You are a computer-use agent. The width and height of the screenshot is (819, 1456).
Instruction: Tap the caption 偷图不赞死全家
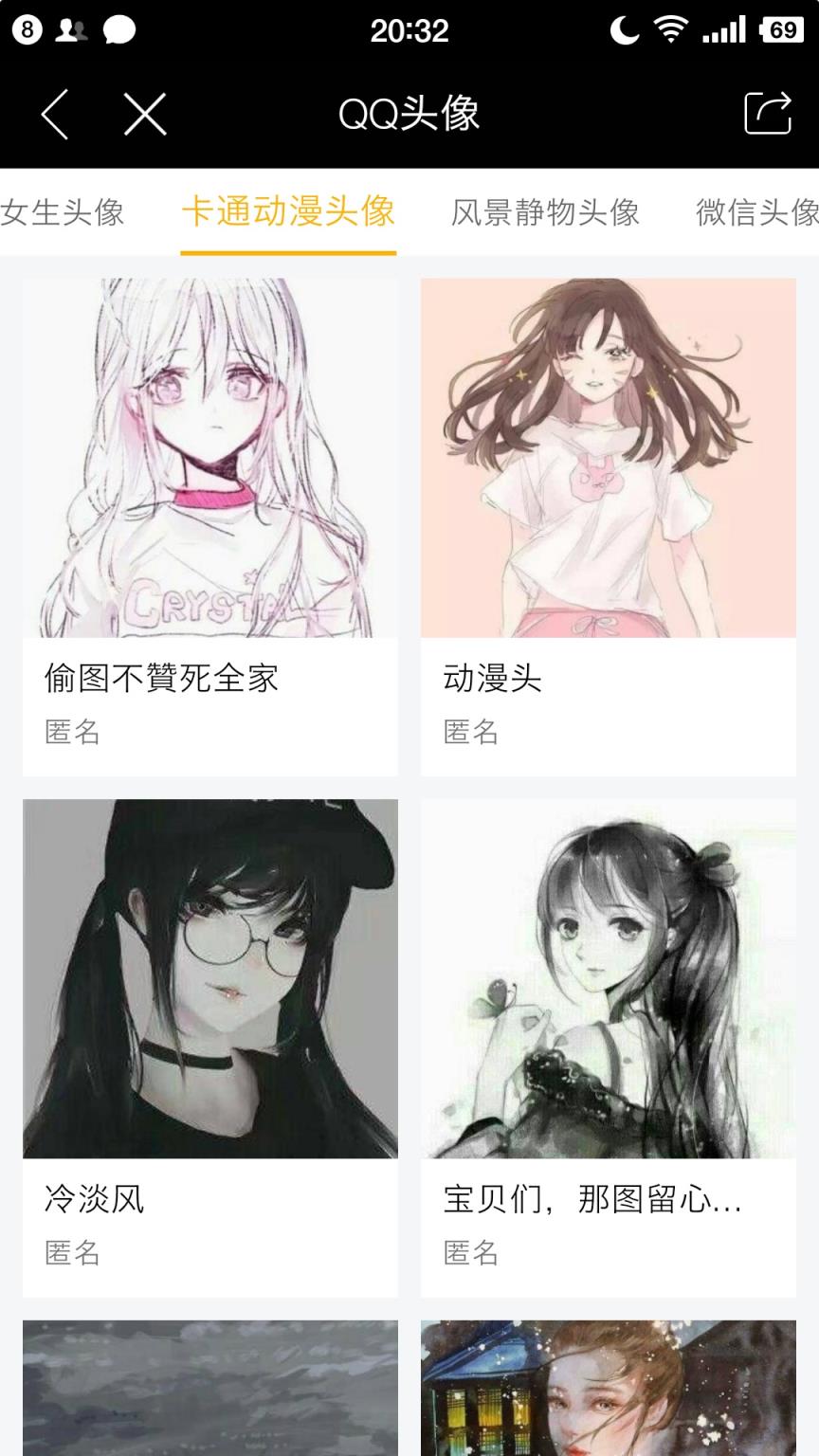(163, 676)
